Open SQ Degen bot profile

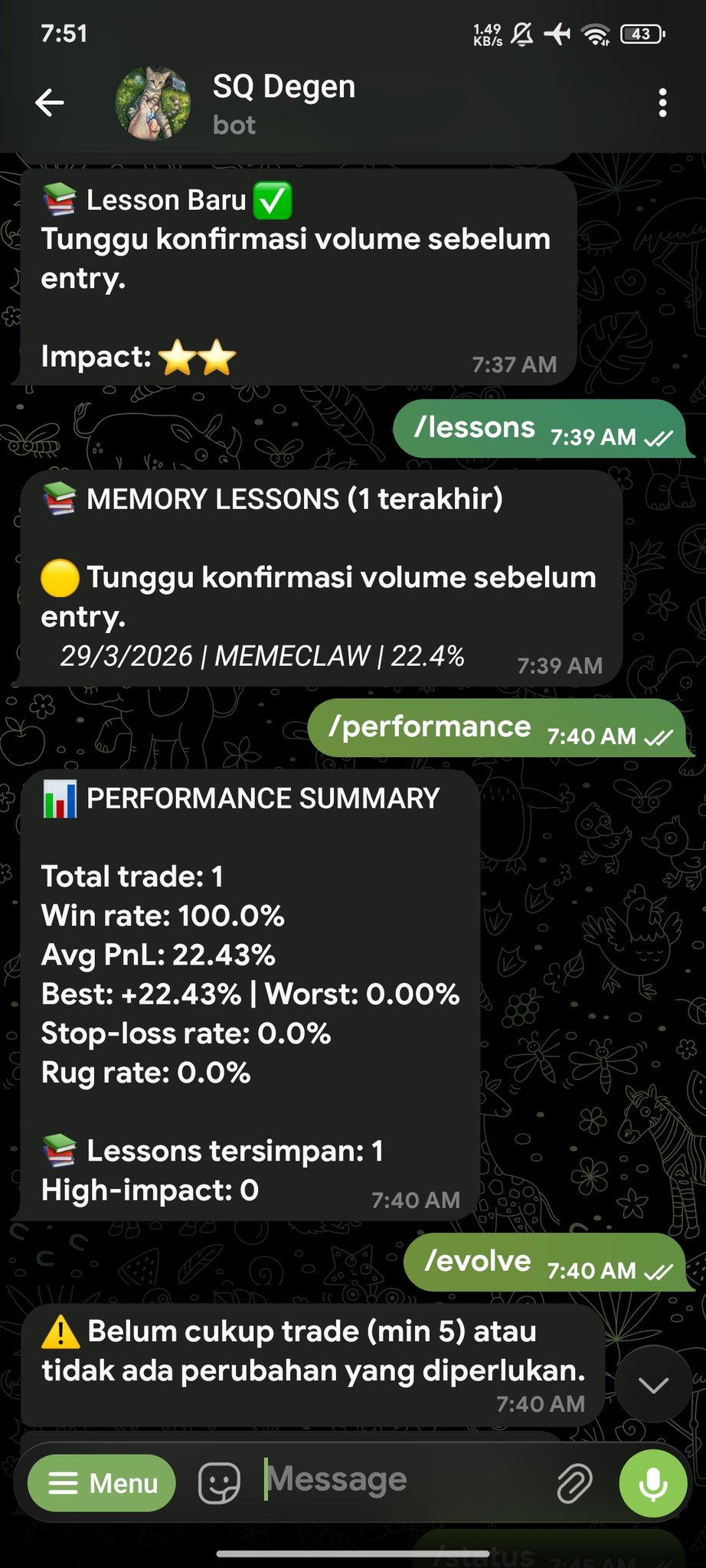[283, 103]
